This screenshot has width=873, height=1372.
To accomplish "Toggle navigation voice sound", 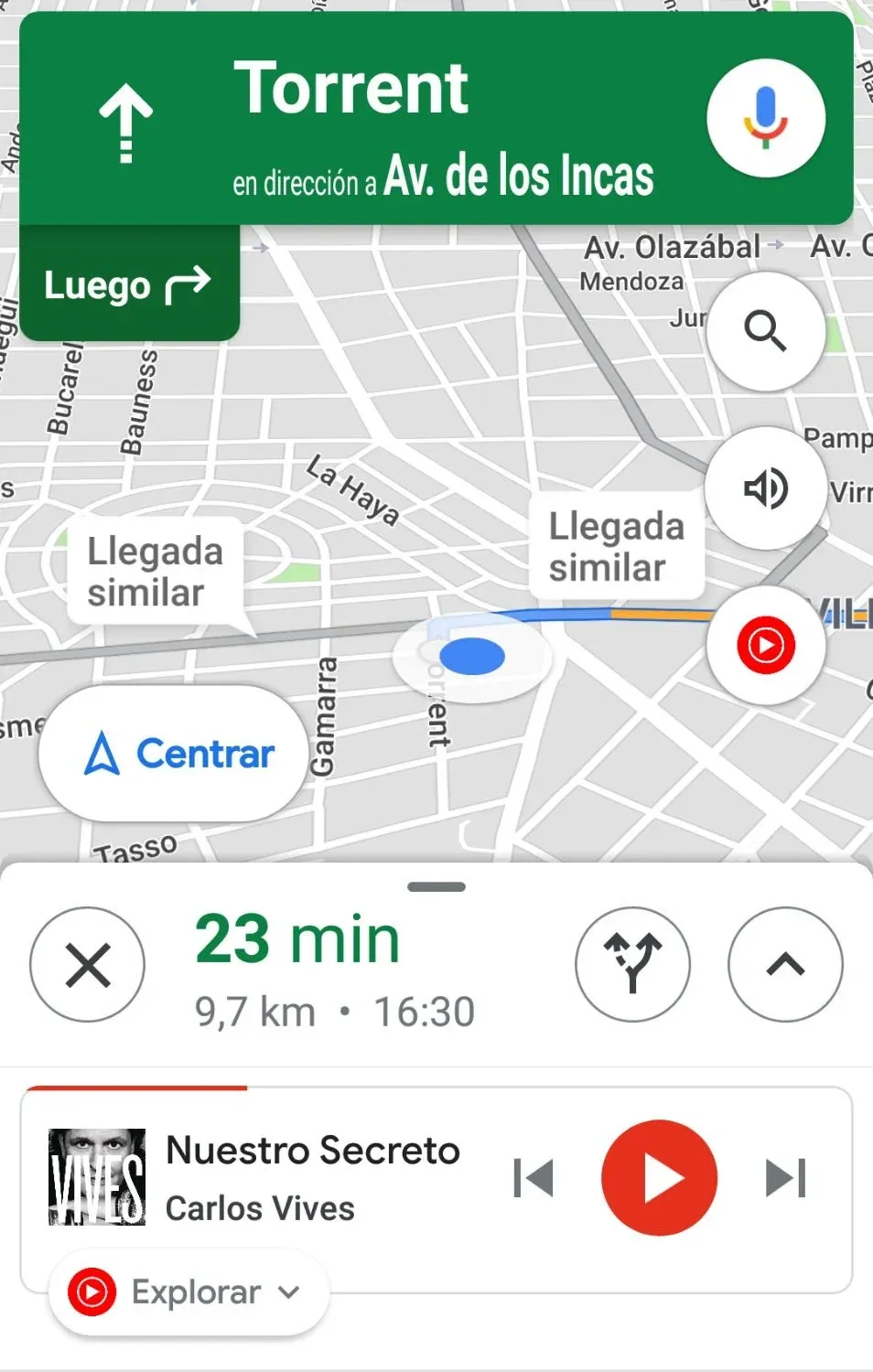I will pos(766,488).
